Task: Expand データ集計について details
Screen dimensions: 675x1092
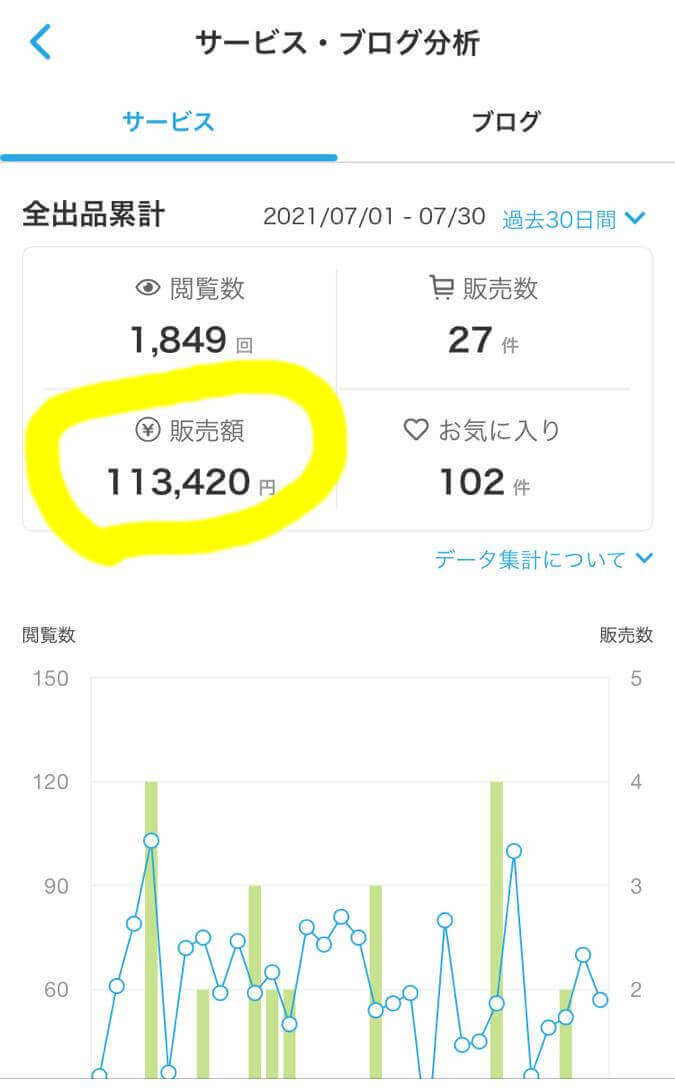Action: pyautogui.click(x=544, y=559)
